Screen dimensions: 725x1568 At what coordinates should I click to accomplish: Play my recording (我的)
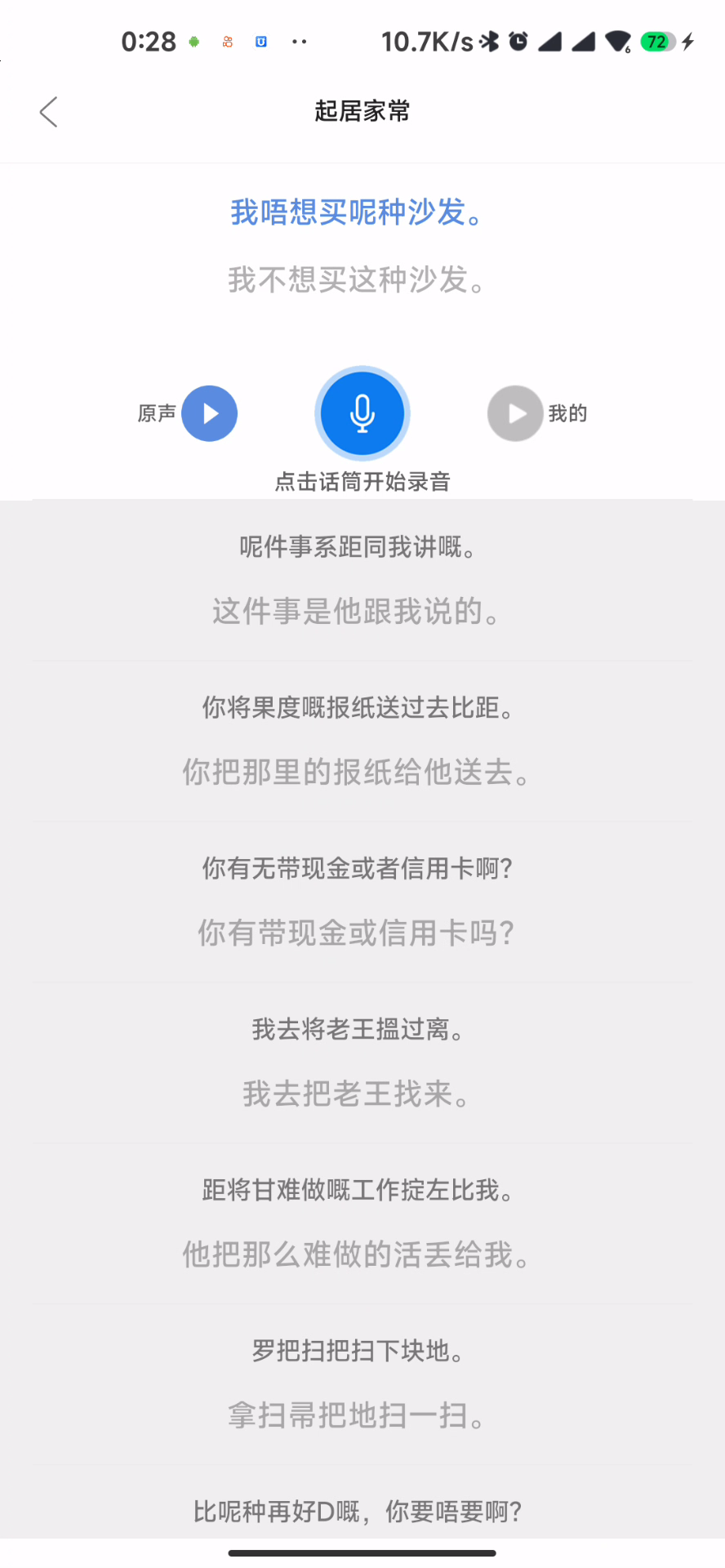pyautogui.click(x=515, y=413)
